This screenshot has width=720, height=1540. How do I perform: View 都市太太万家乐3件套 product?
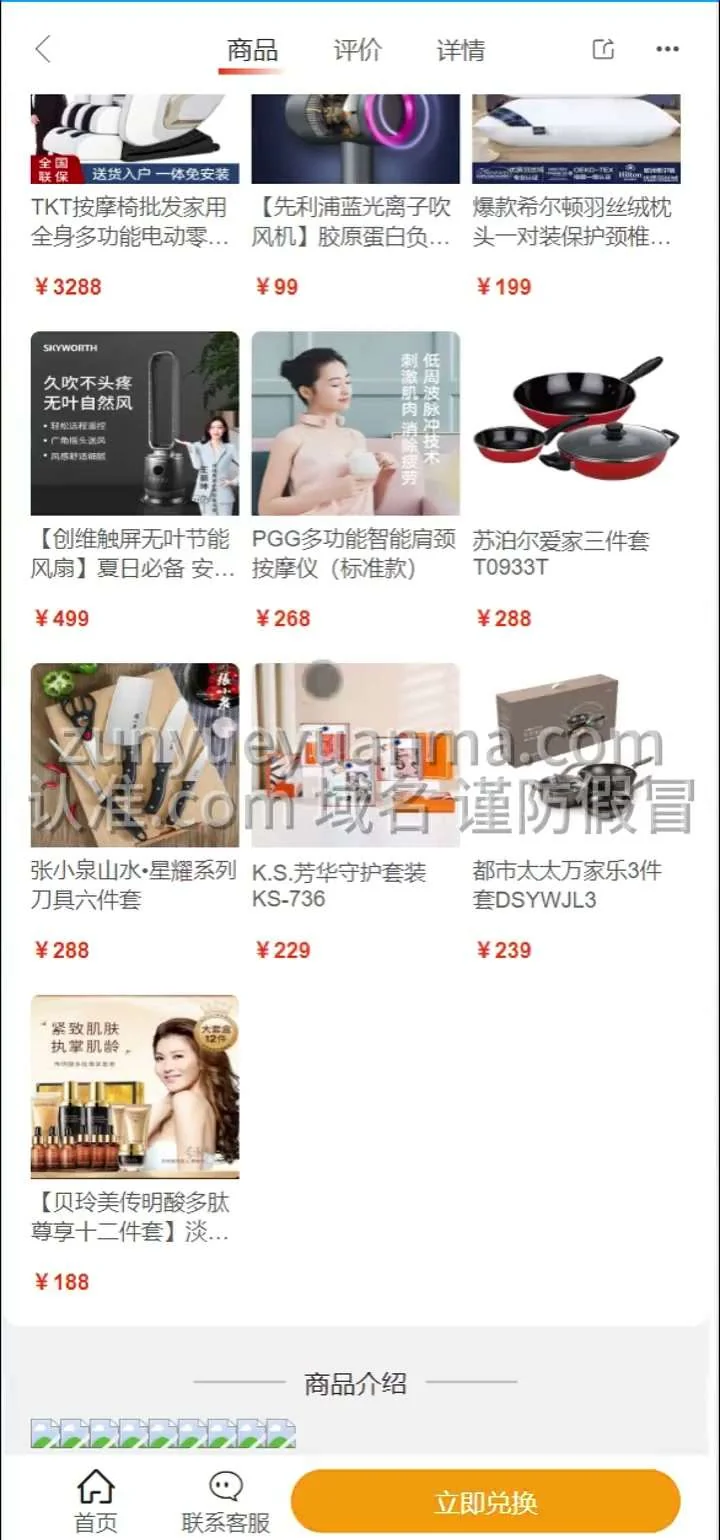[576, 800]
